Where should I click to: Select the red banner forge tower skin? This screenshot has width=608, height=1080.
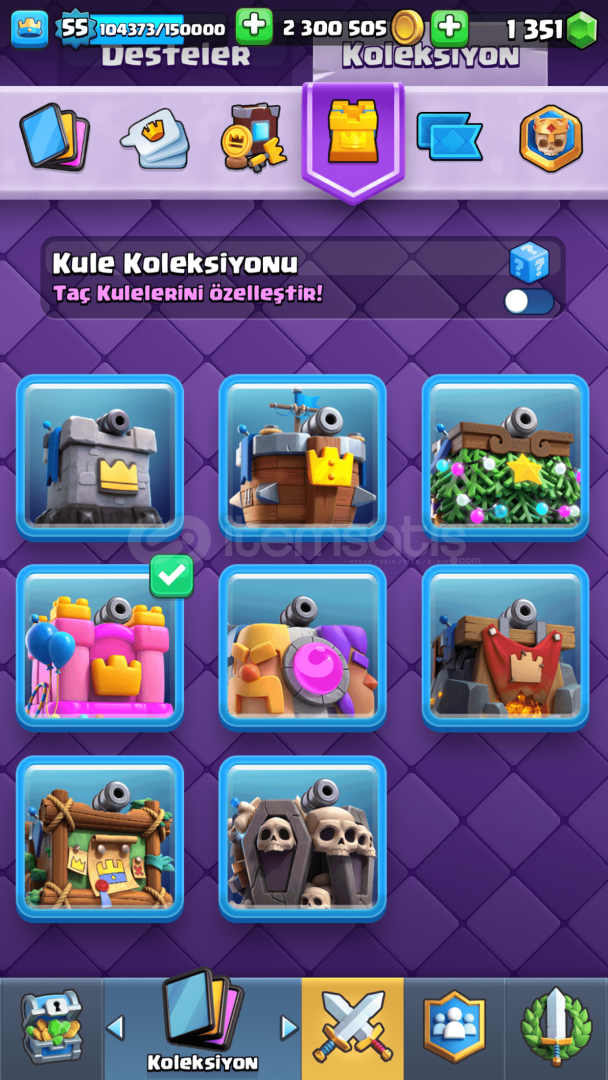(x=505, y=648)
